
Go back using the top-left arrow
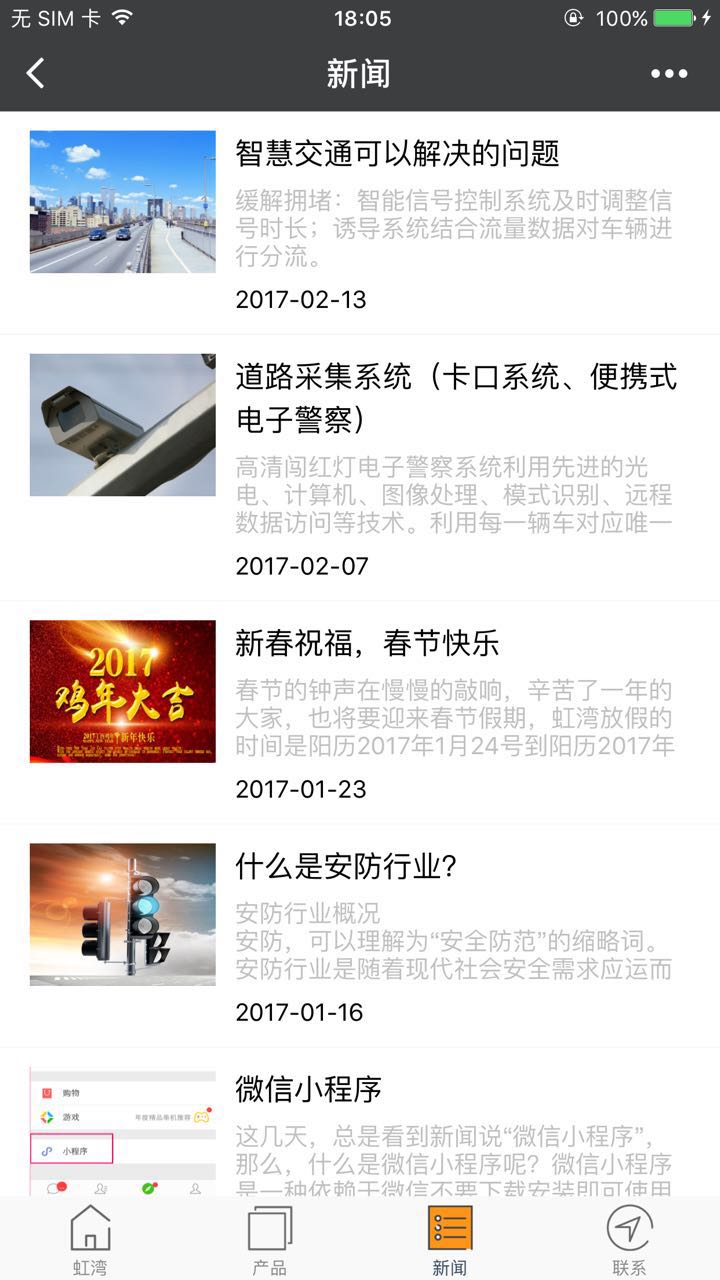(36, 73)
